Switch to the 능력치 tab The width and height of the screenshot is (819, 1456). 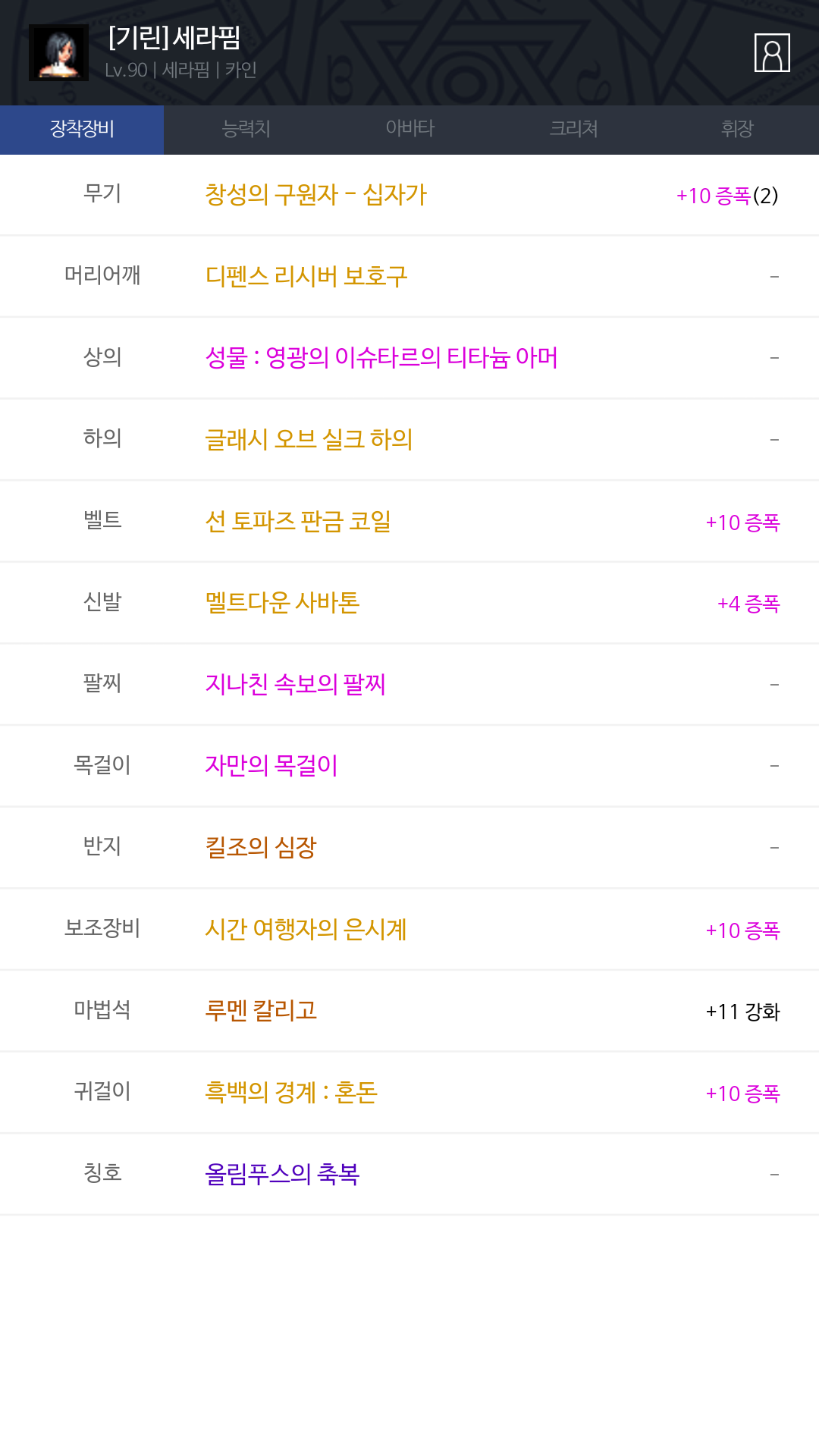pyautogui.click(x=246, y=130)
